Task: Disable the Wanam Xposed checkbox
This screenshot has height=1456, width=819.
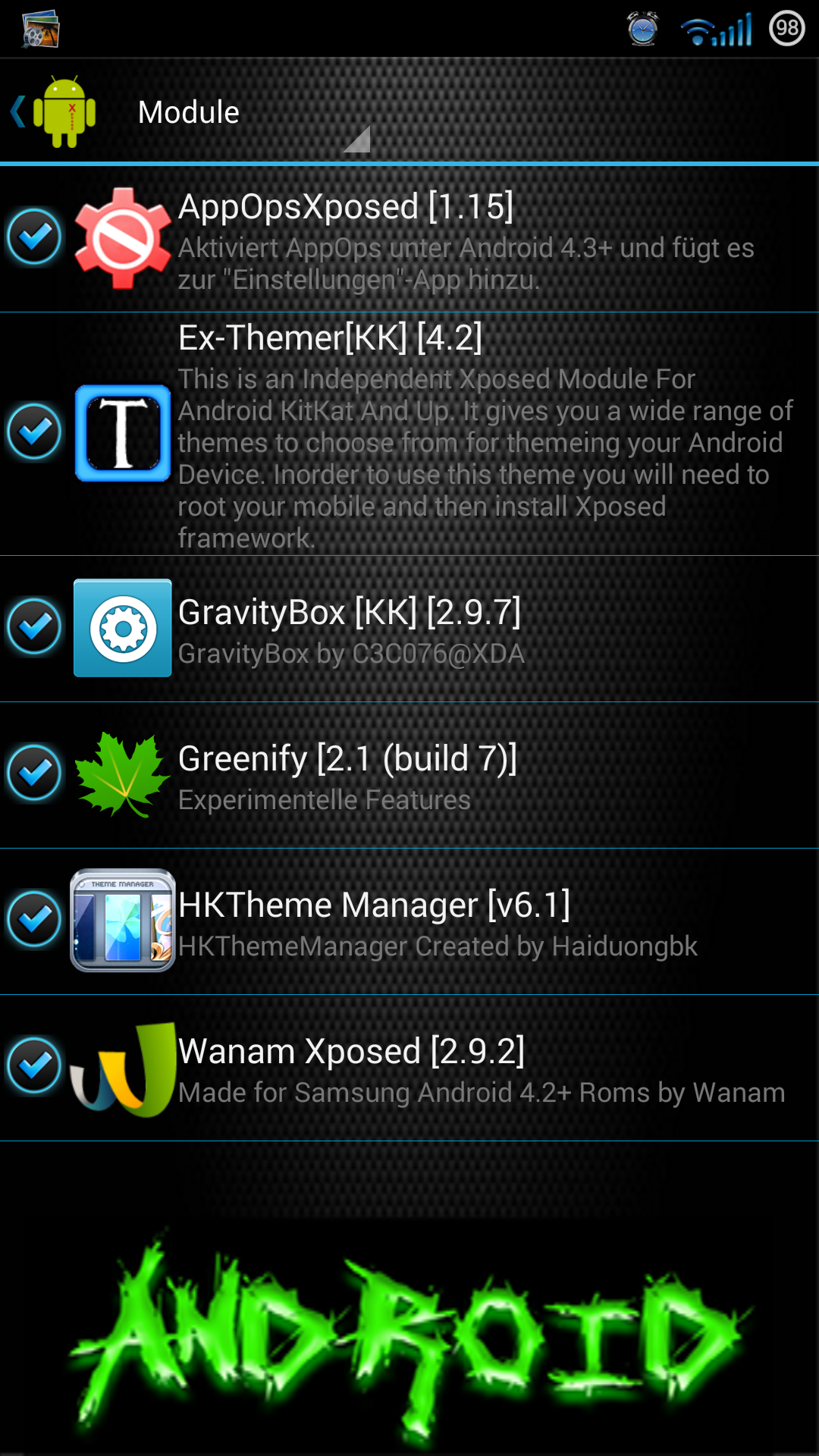Action: pyautogui.click(x=34, y=1066)
